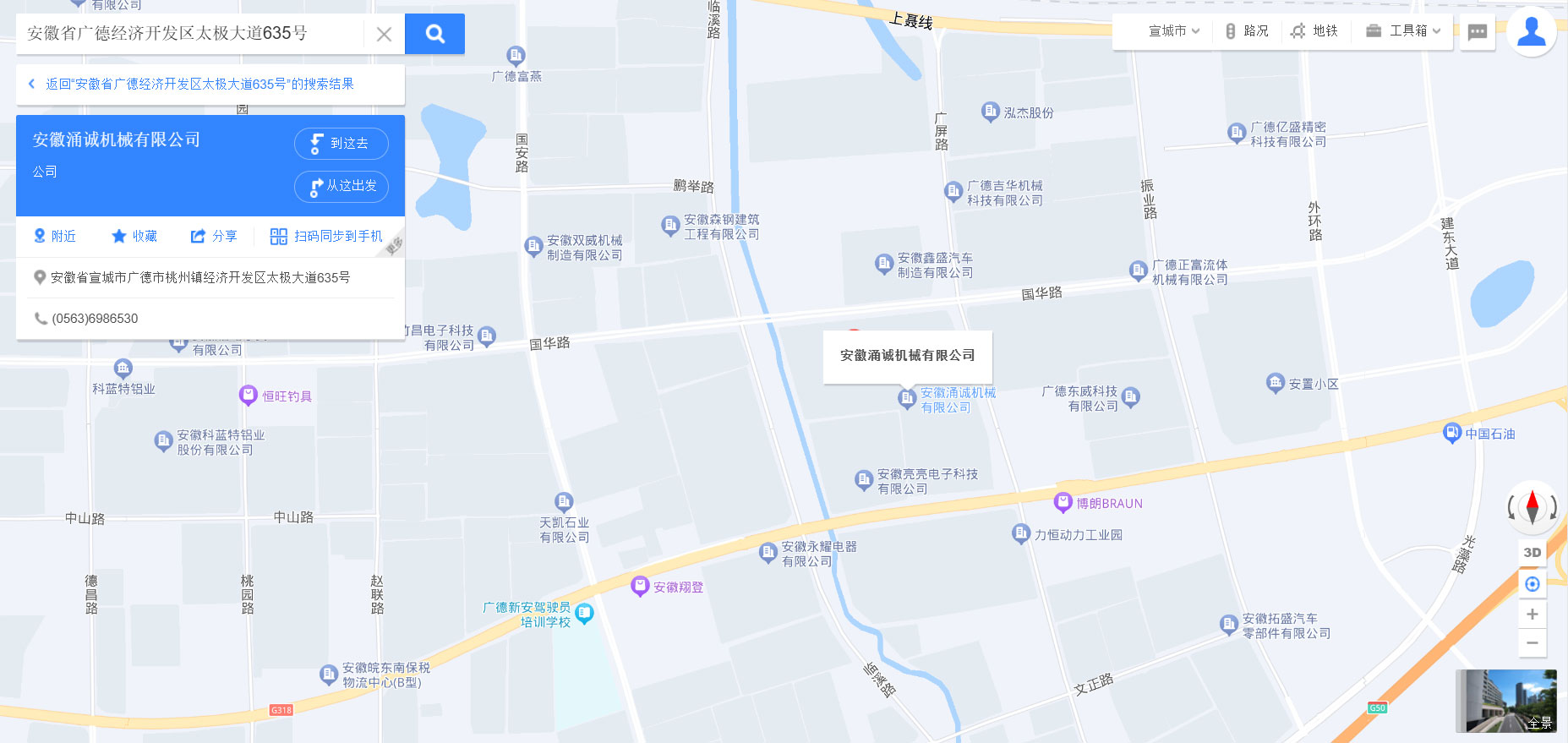The image size is (1568, 743).
Task: Zoom in on the map
Action: click(x=1532, y=615)
